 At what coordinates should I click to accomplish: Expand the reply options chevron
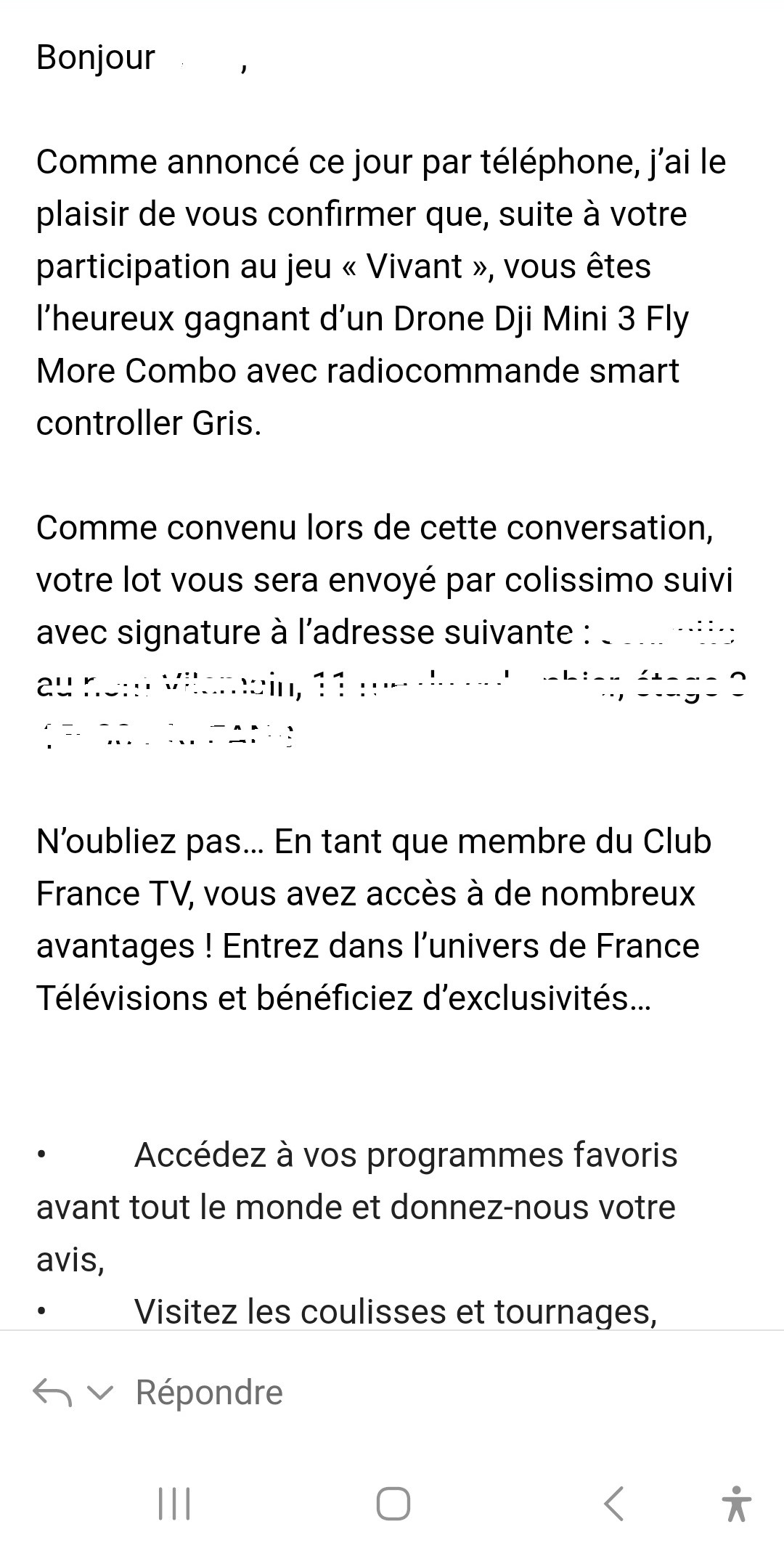(100, 1393)
